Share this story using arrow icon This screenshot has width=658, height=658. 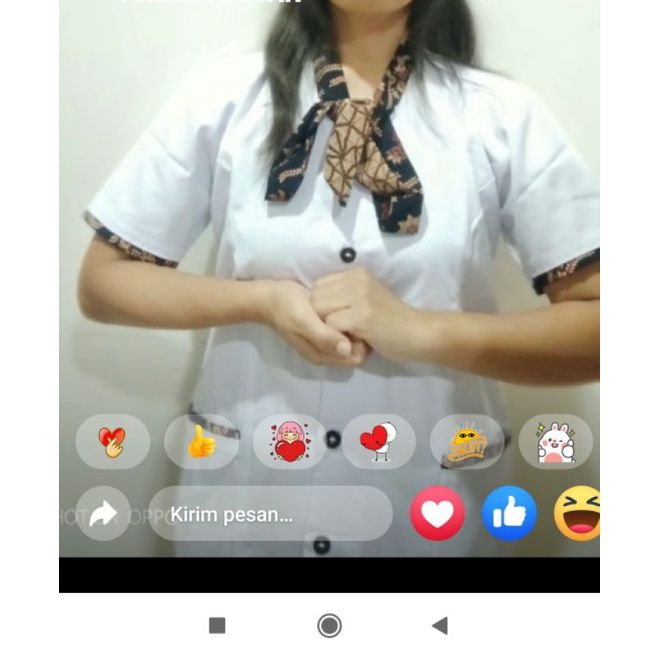coord(104,514)
